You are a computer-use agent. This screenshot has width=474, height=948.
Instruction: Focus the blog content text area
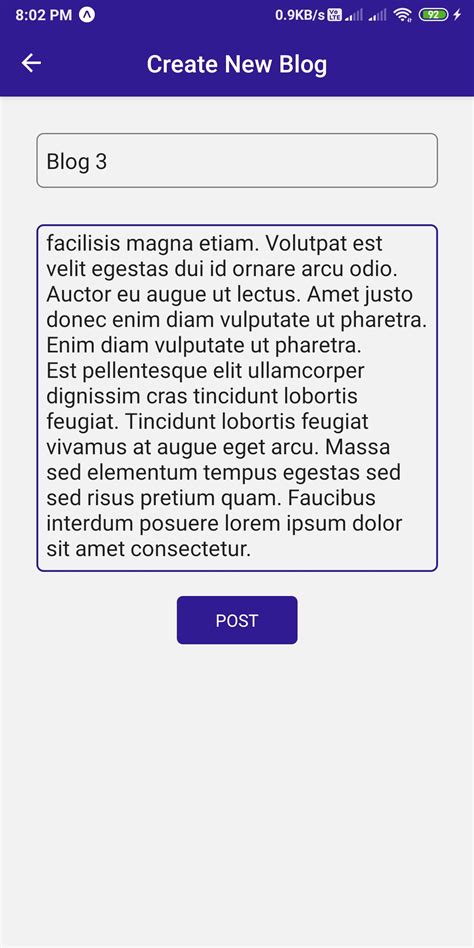pos(237,398)
